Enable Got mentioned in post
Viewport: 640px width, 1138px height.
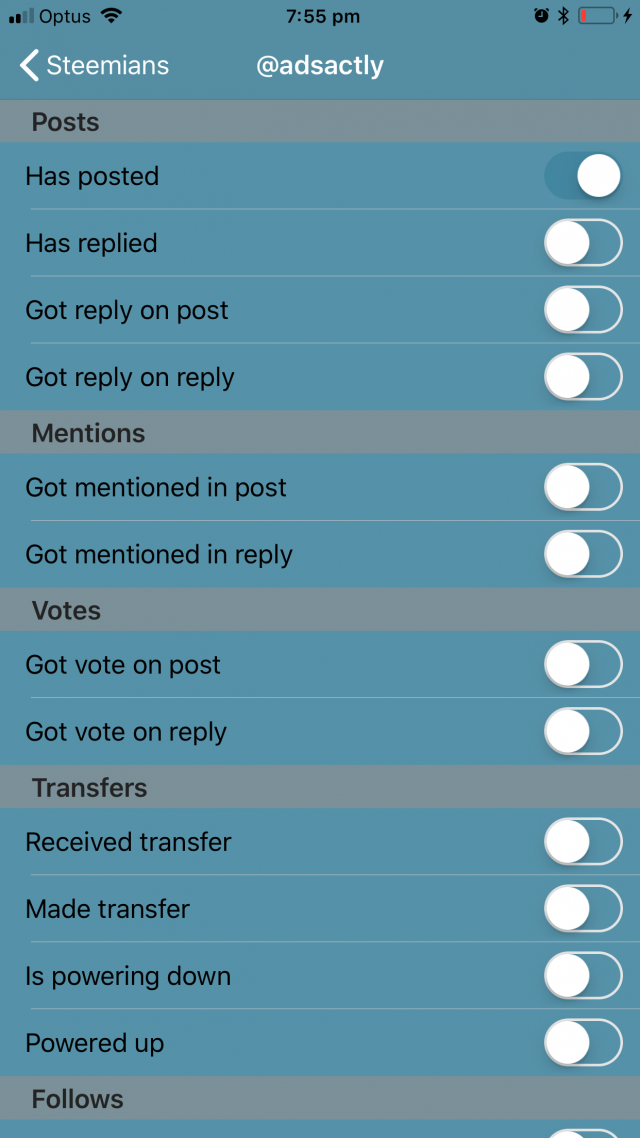coord(583,488)
